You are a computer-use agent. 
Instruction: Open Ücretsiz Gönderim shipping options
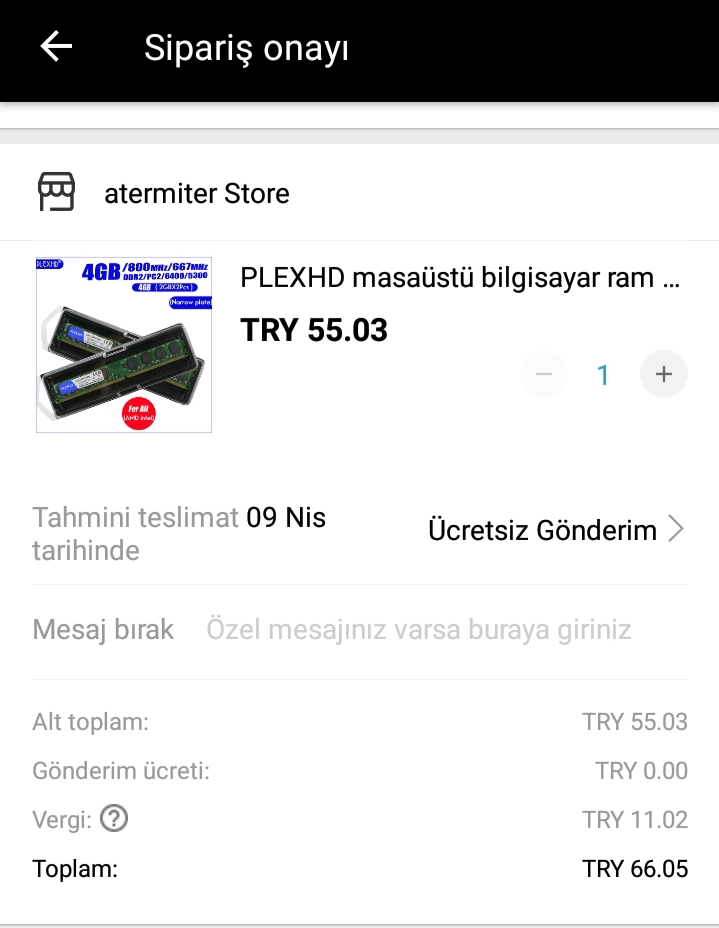[556, 530]
